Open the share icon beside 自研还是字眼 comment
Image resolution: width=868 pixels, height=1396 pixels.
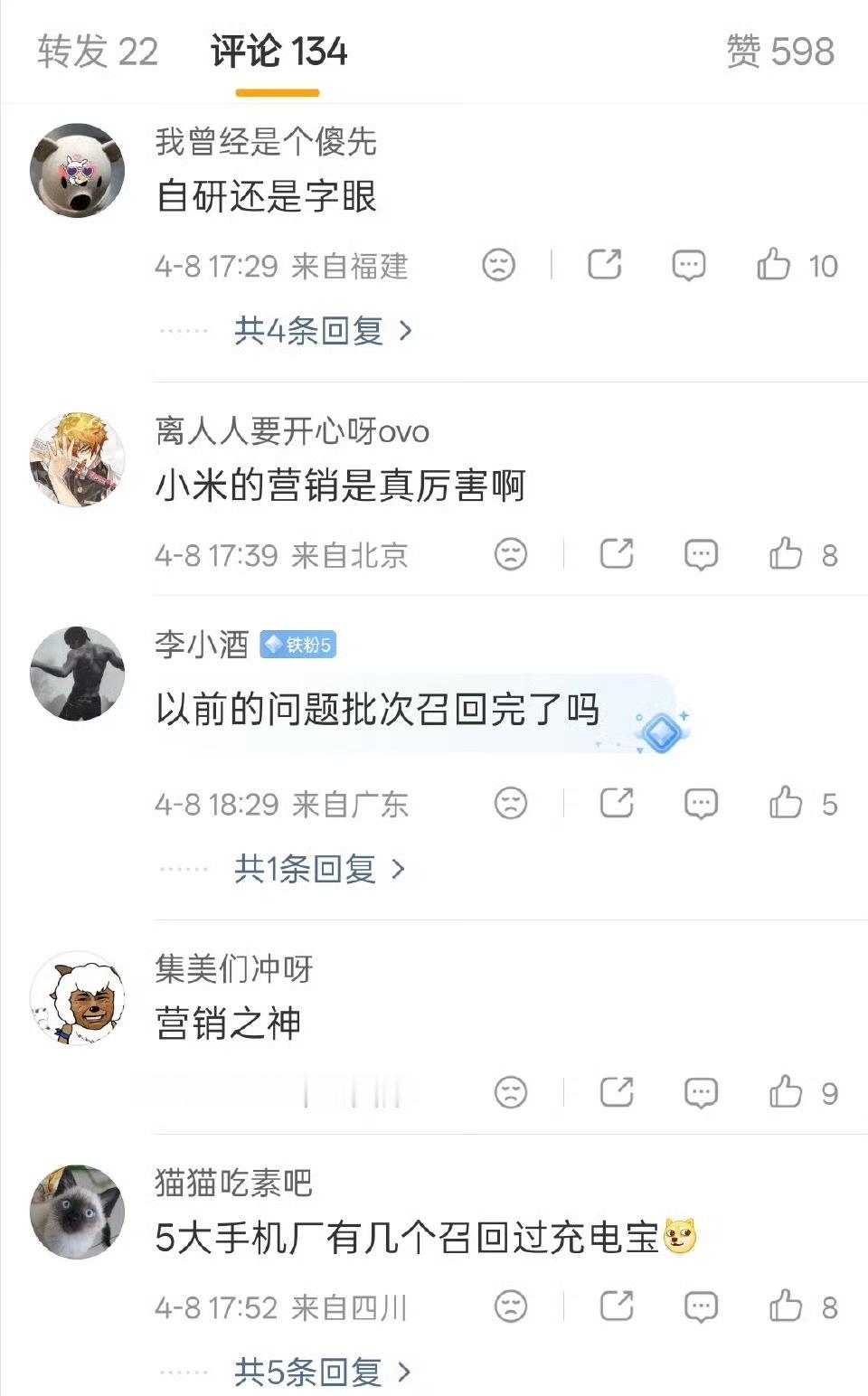tap(605, 266)
